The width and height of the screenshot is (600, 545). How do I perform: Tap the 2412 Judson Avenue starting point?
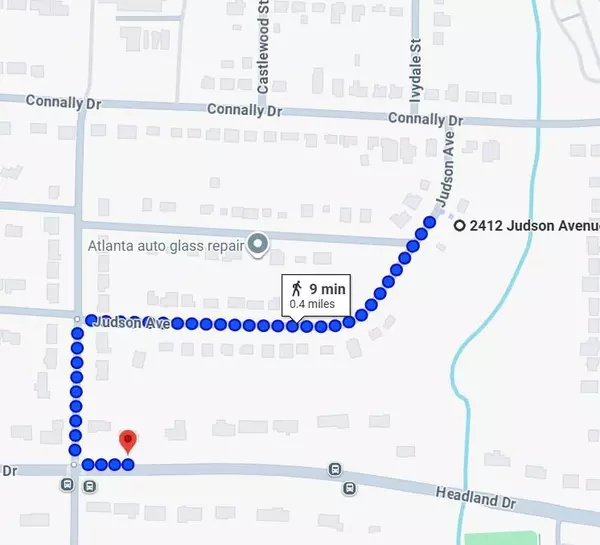[459, 226]
